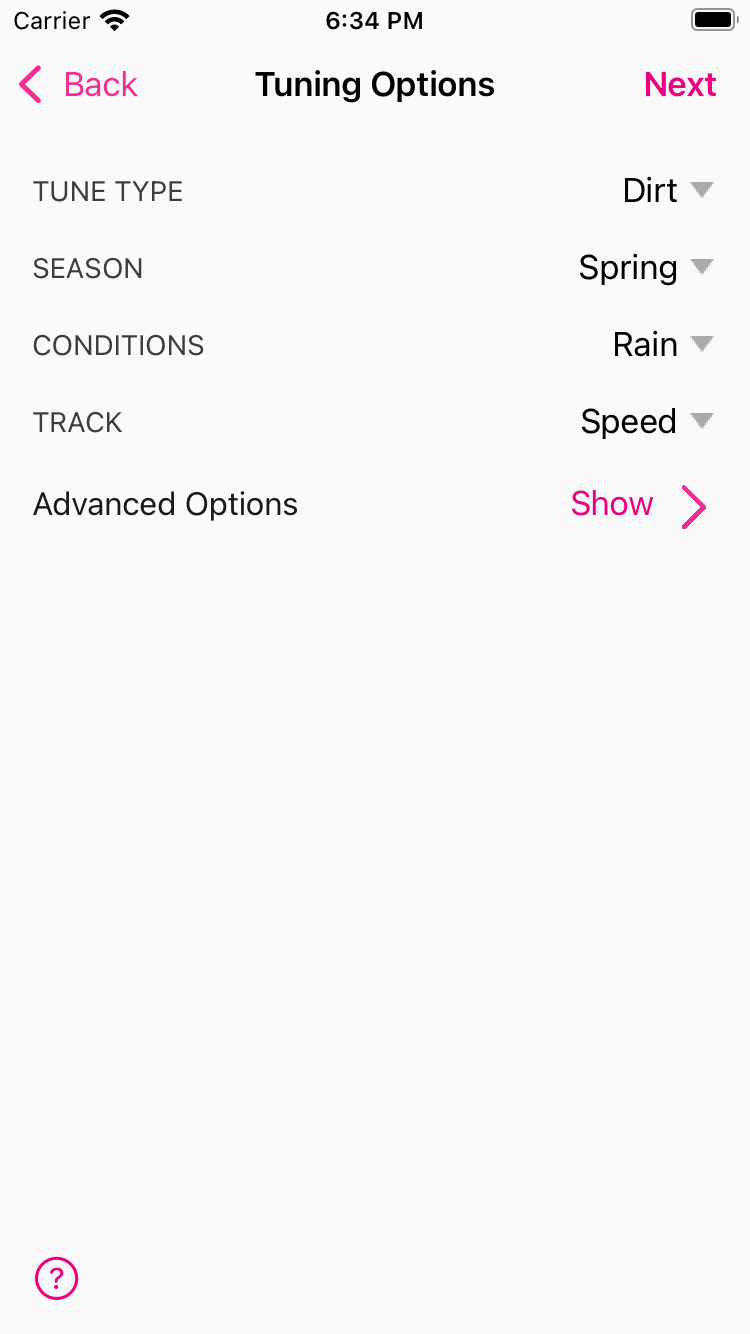Tap the WiFi icon in the status bar

(x=113, y=18)
